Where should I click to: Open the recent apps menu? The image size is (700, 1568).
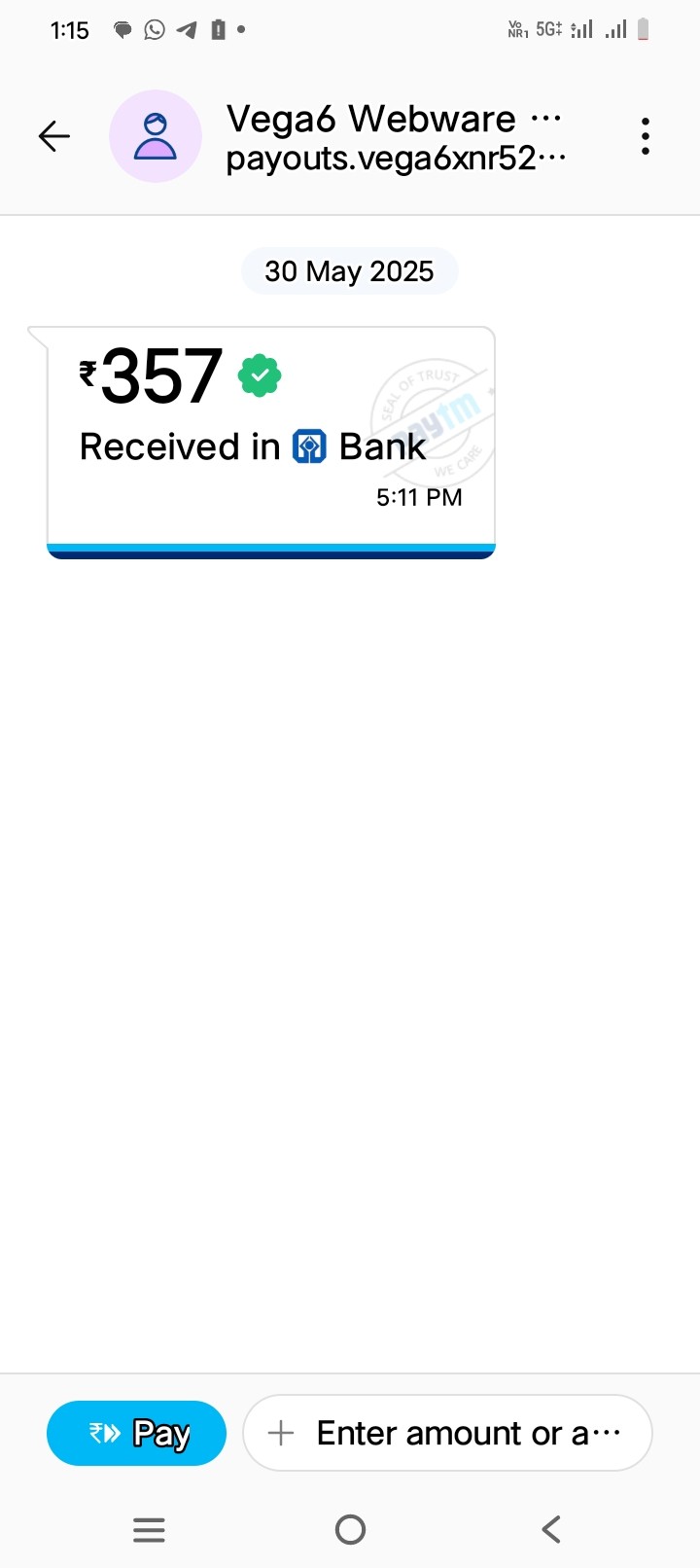(x=149, y=1530)
